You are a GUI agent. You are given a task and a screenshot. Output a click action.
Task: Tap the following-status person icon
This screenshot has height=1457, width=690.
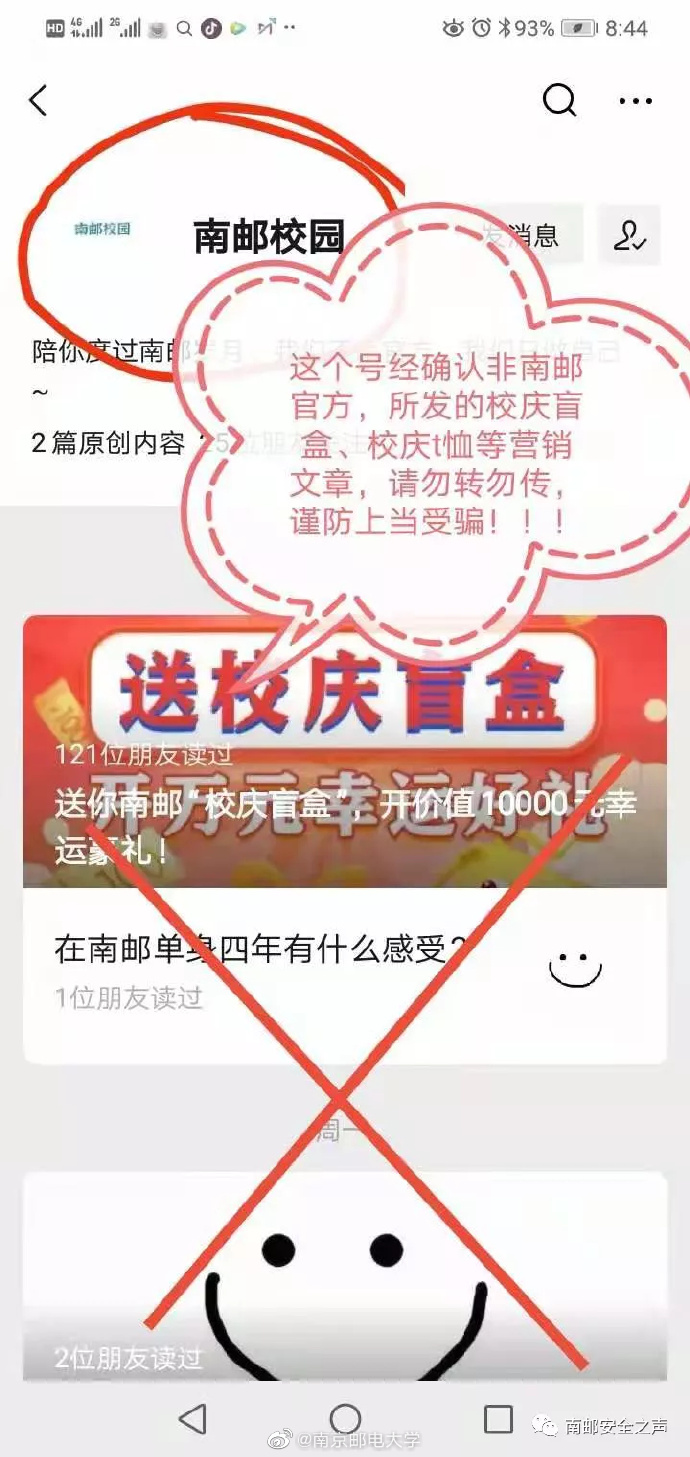pos(629,236)
